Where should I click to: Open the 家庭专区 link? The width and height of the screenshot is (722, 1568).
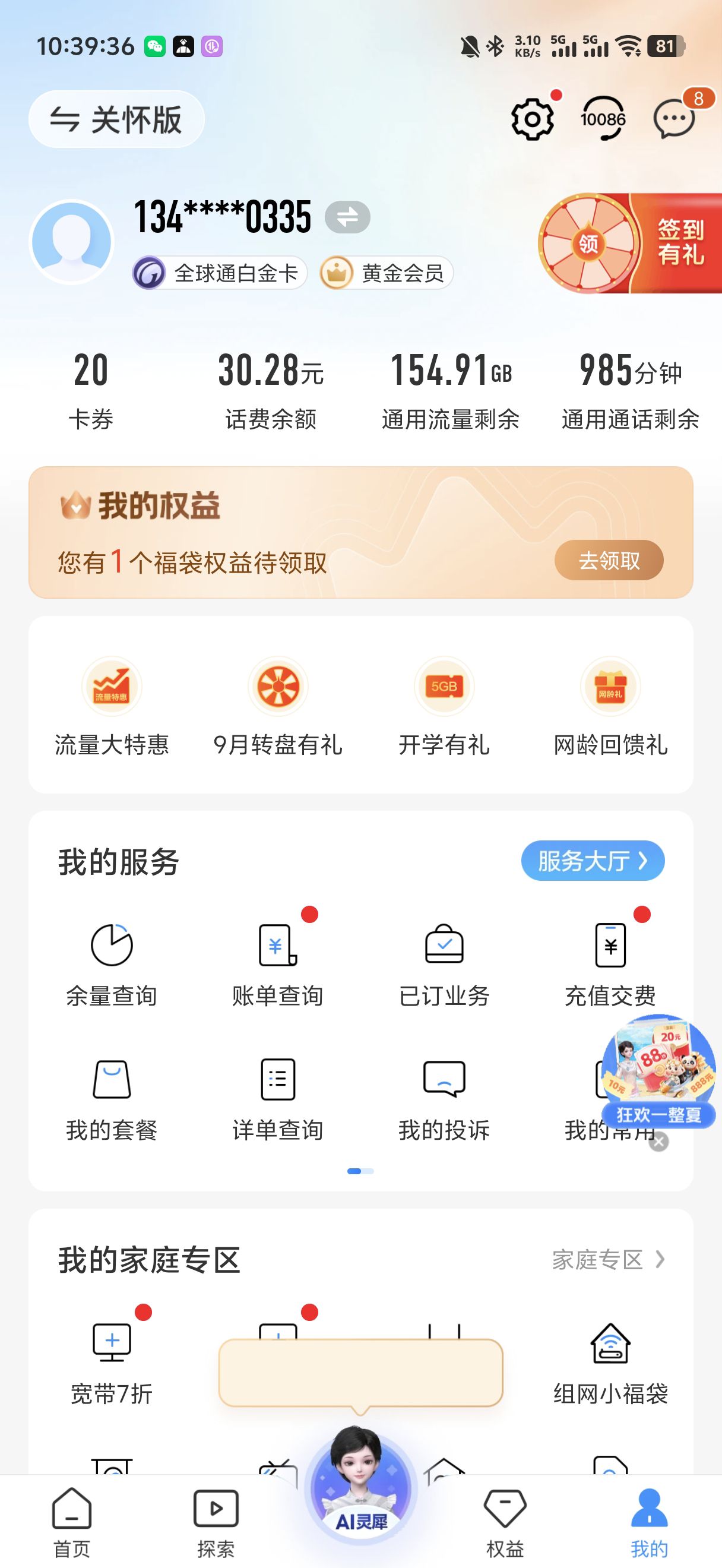(608, 1259)
